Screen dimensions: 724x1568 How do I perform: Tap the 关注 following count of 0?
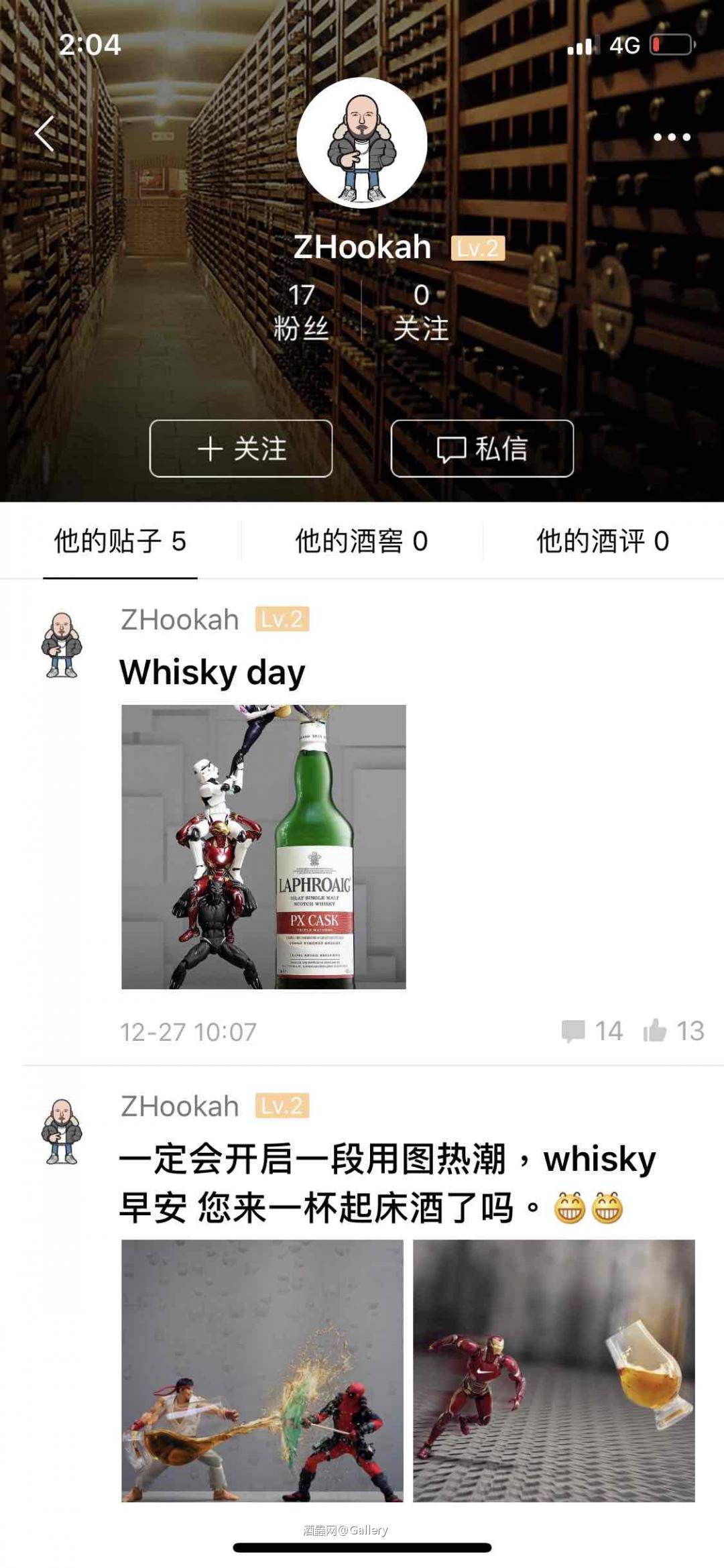420,312
